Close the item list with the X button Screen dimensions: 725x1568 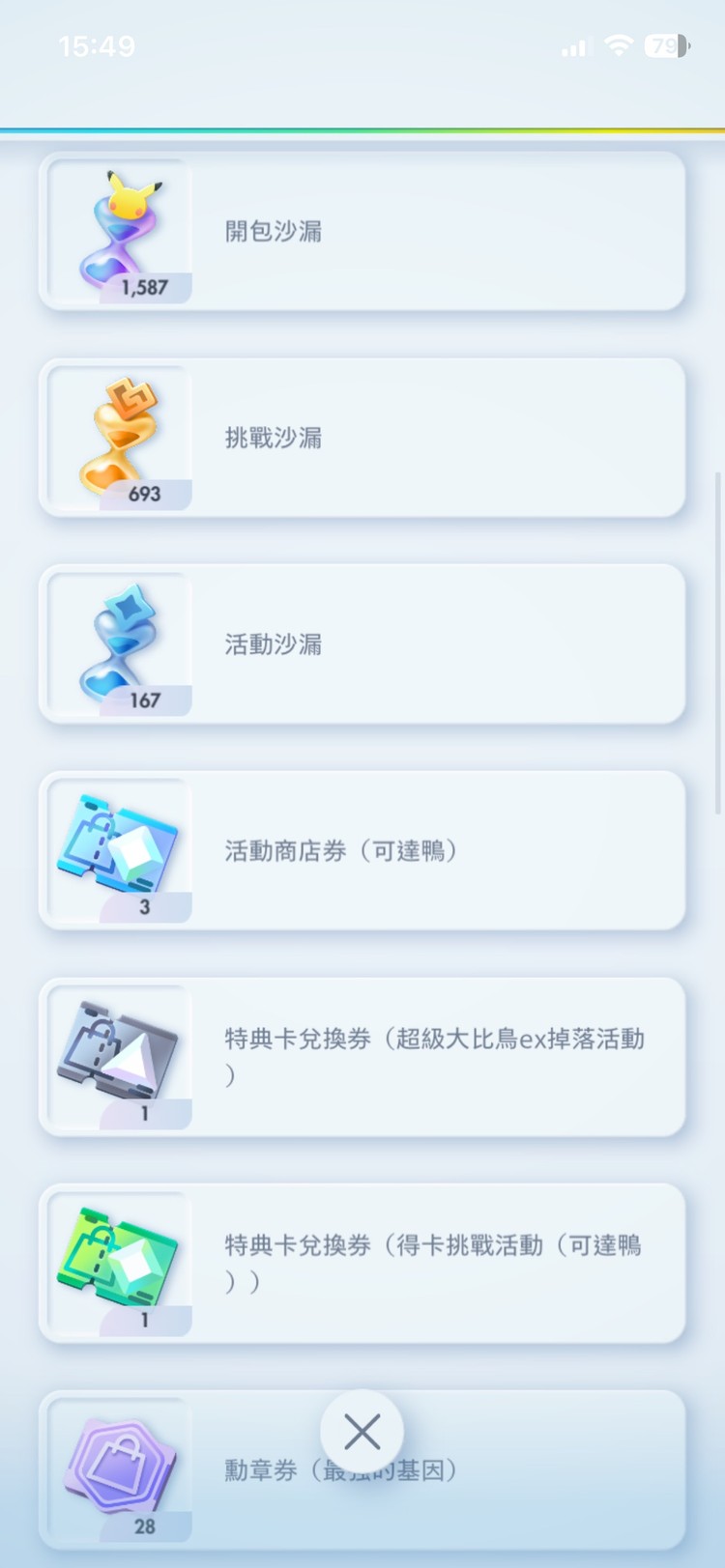coord(362,1432)
